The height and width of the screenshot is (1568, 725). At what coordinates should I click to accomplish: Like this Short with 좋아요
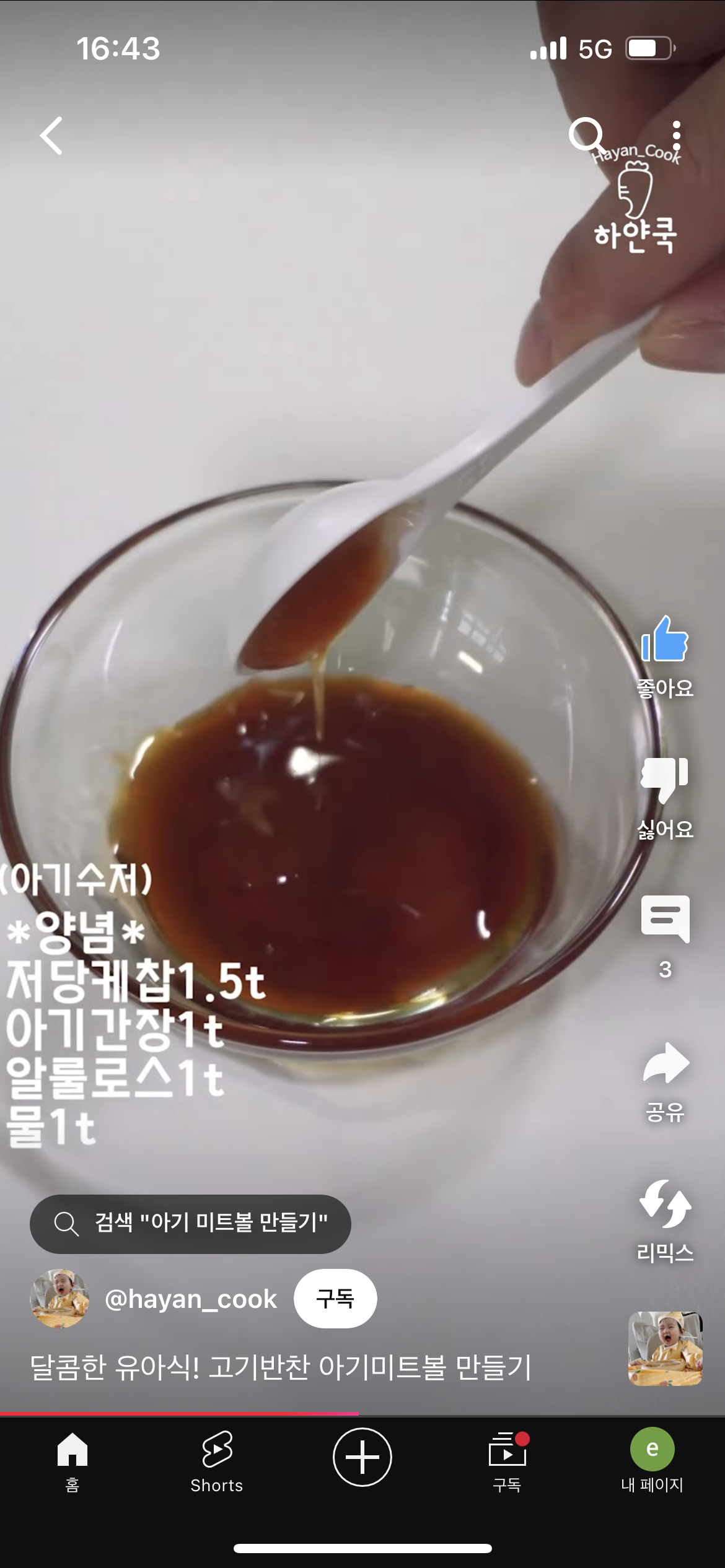[x=665, y=640]
